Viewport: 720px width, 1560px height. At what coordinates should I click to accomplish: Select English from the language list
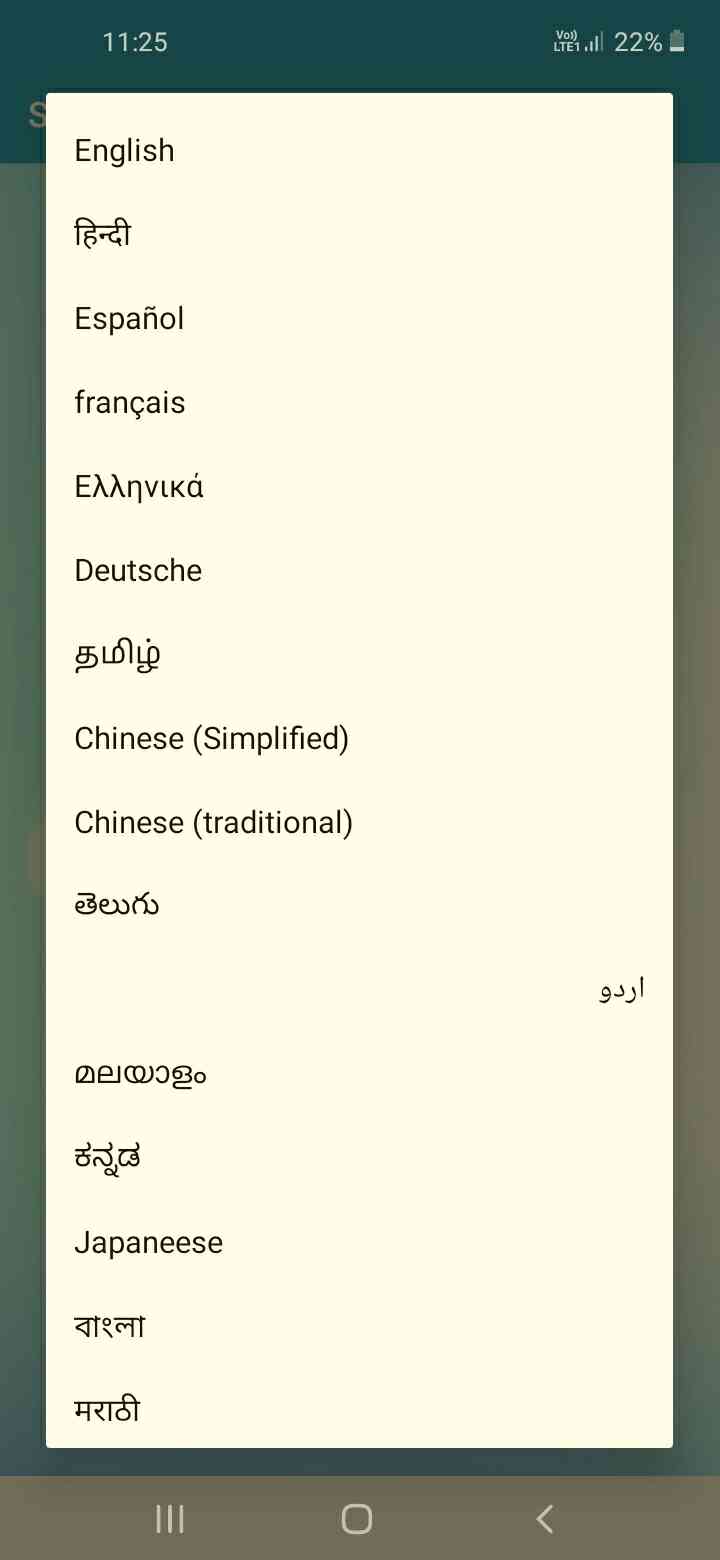(x=125, y=151)
